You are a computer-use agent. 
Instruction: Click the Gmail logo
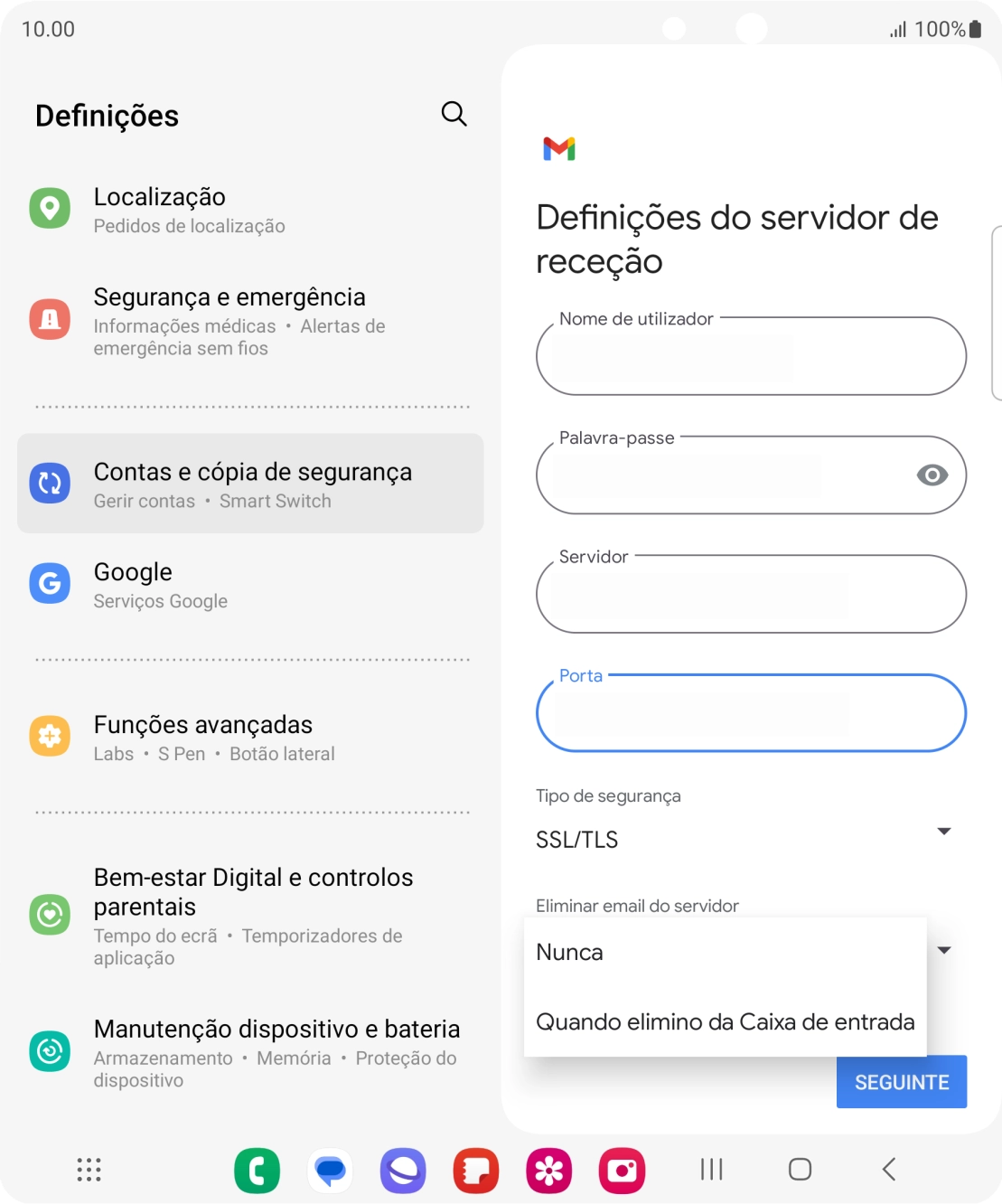click(559, 149)
